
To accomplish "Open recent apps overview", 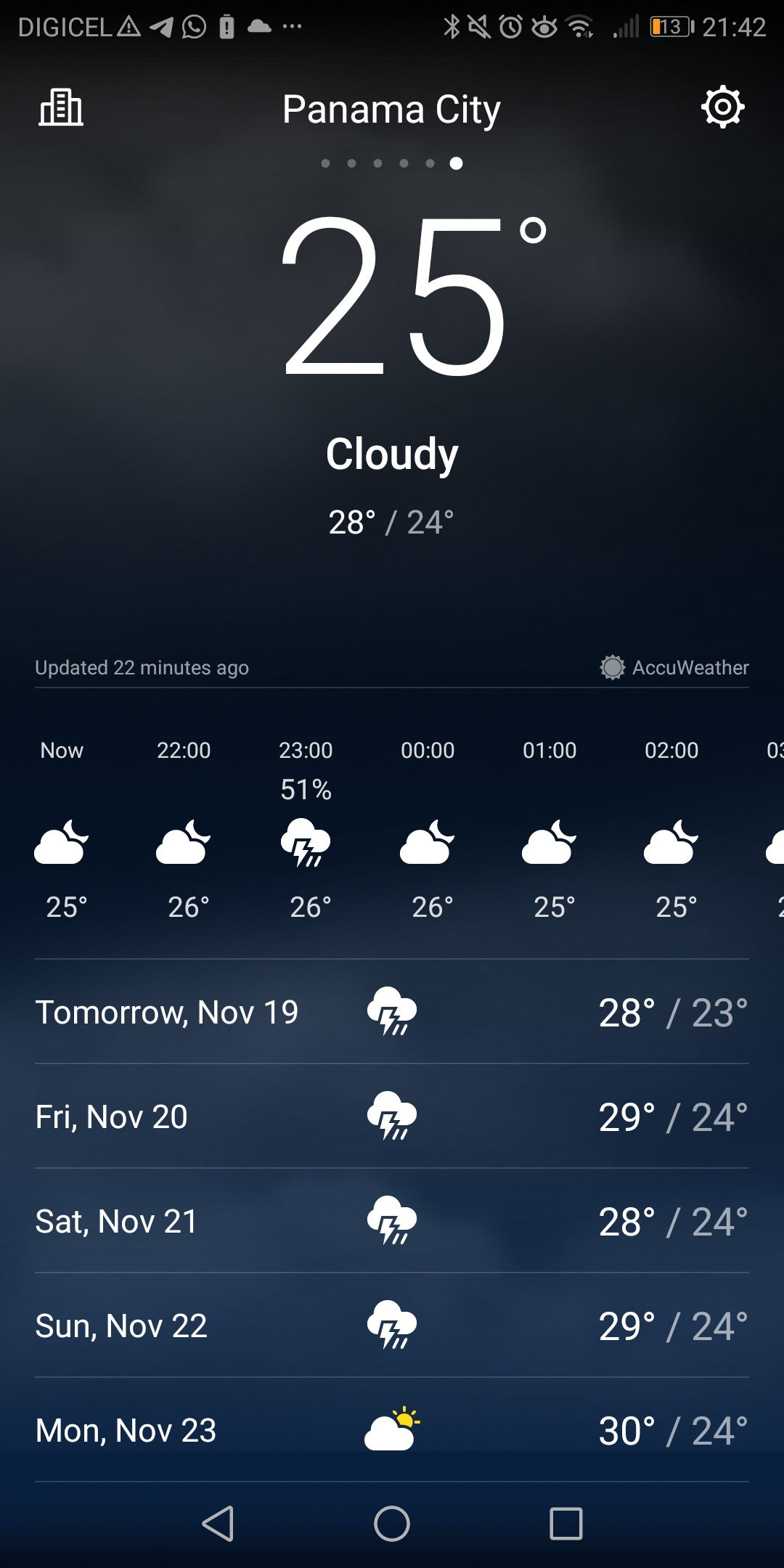I will point(566,1523).
